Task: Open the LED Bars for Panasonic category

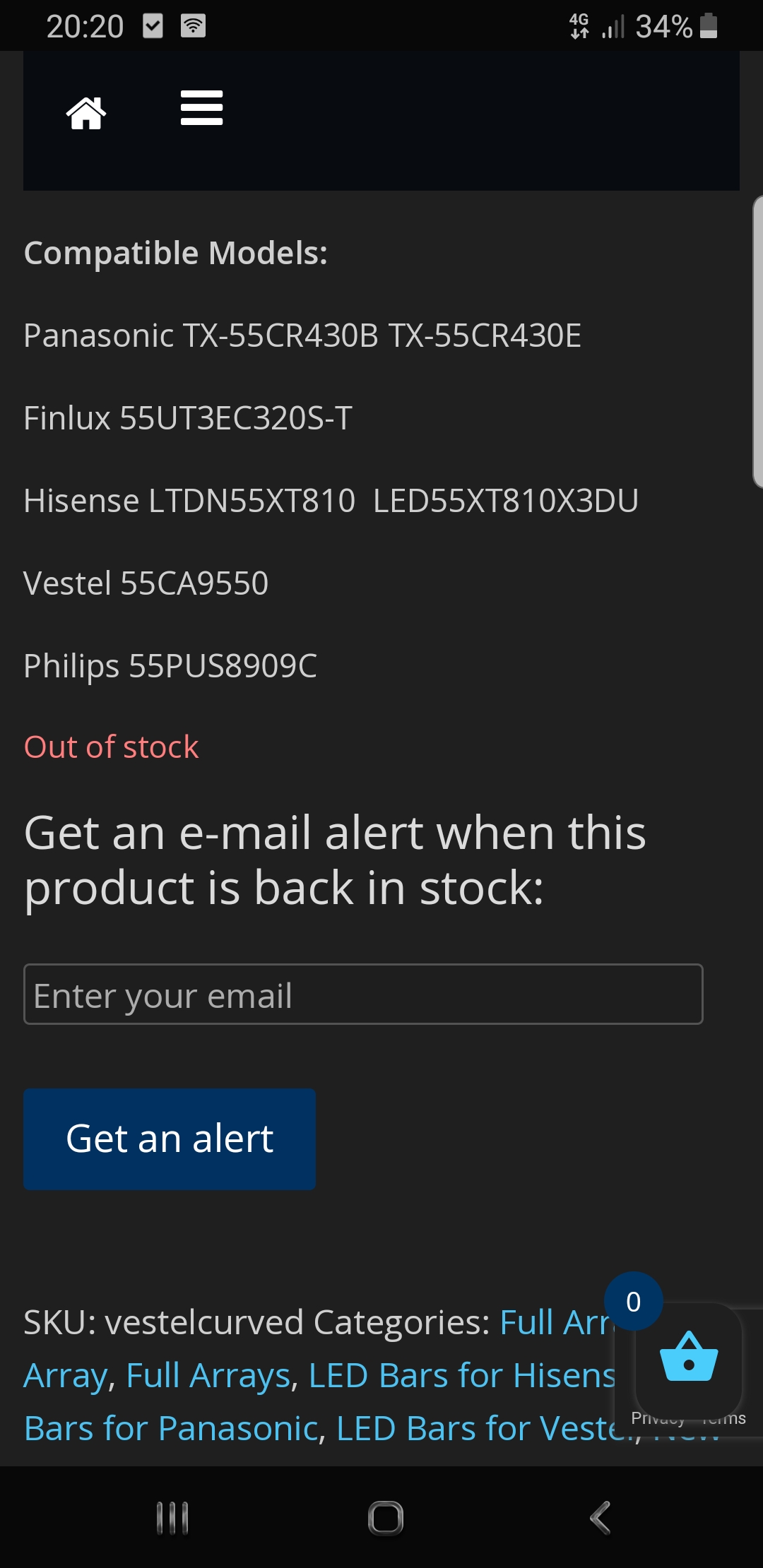Action: 174,1429
